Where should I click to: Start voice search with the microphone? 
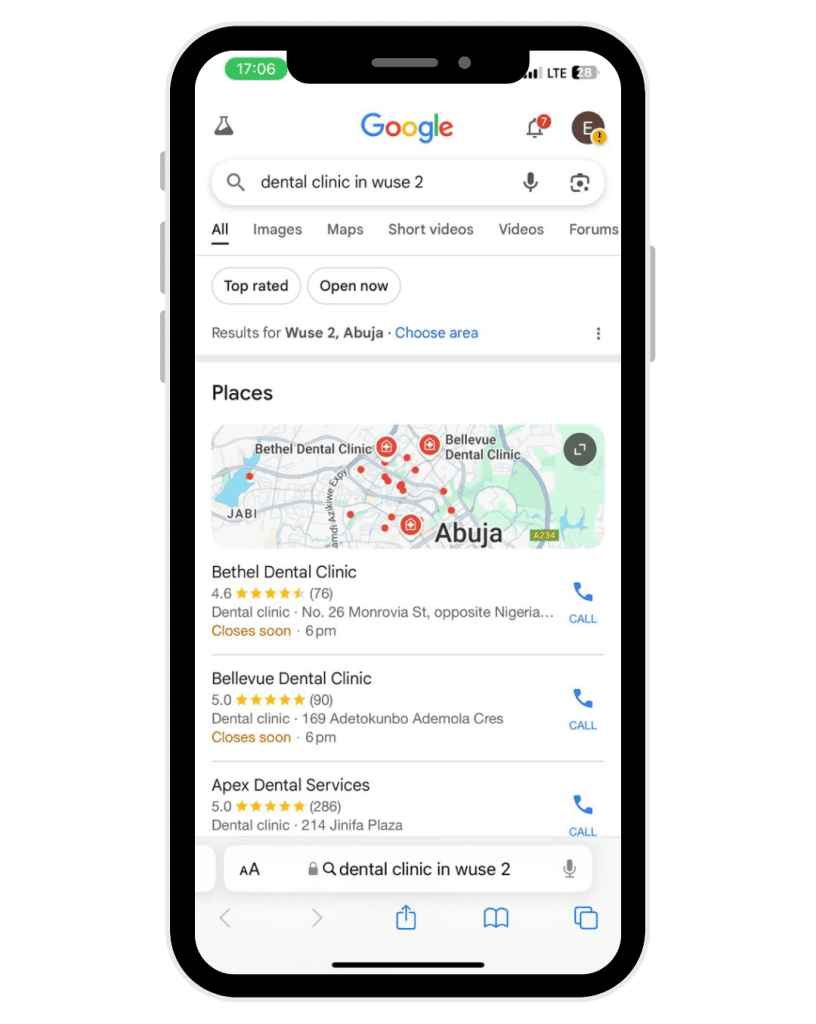[x=530, y=182]
